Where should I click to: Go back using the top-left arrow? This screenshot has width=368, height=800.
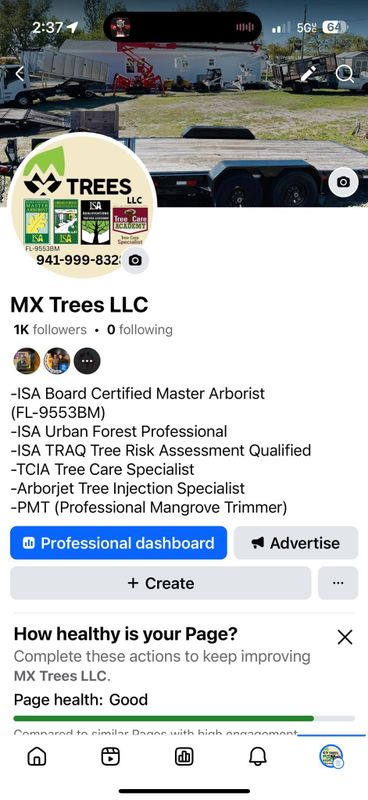19,74
